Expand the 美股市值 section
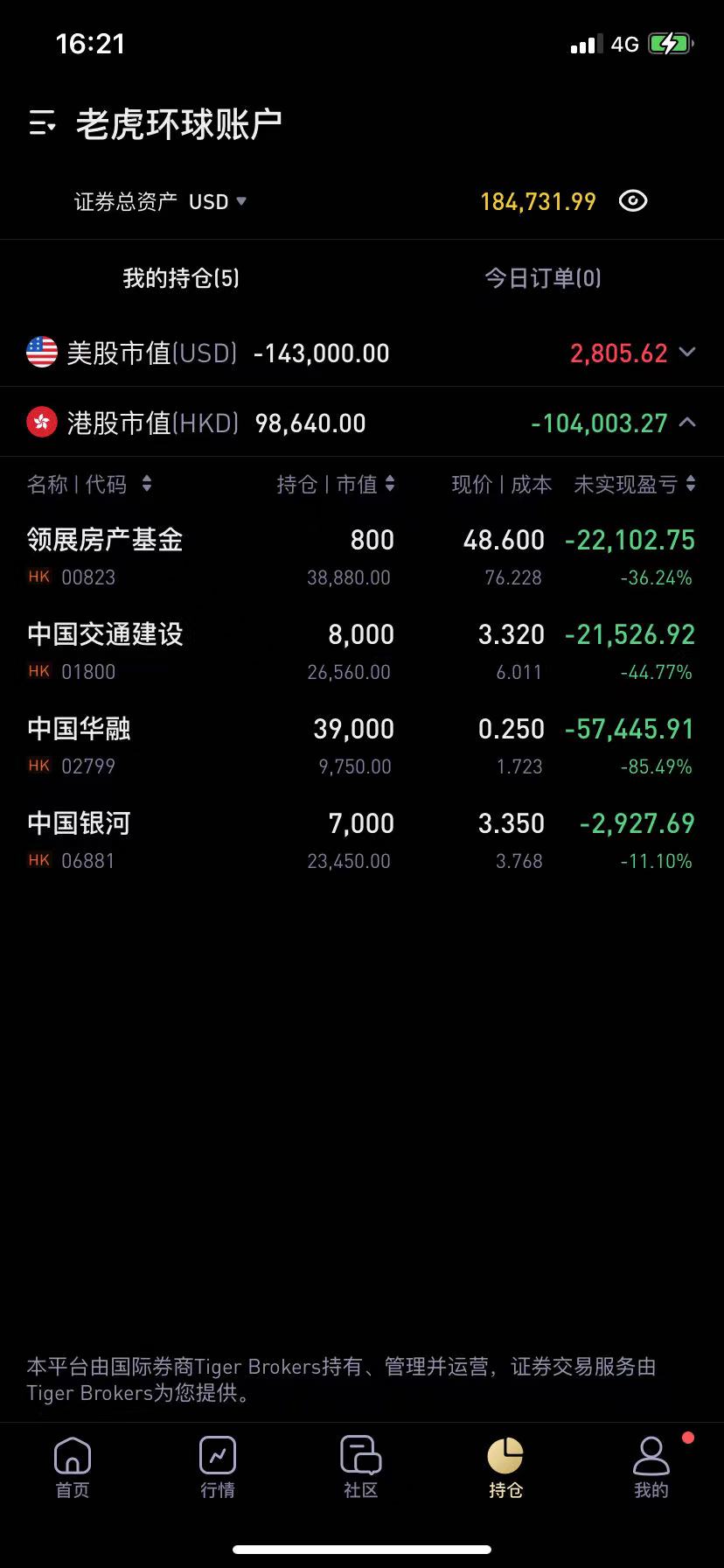Image resolution: width=724 pixels, height=1568 pixels. 687,353
